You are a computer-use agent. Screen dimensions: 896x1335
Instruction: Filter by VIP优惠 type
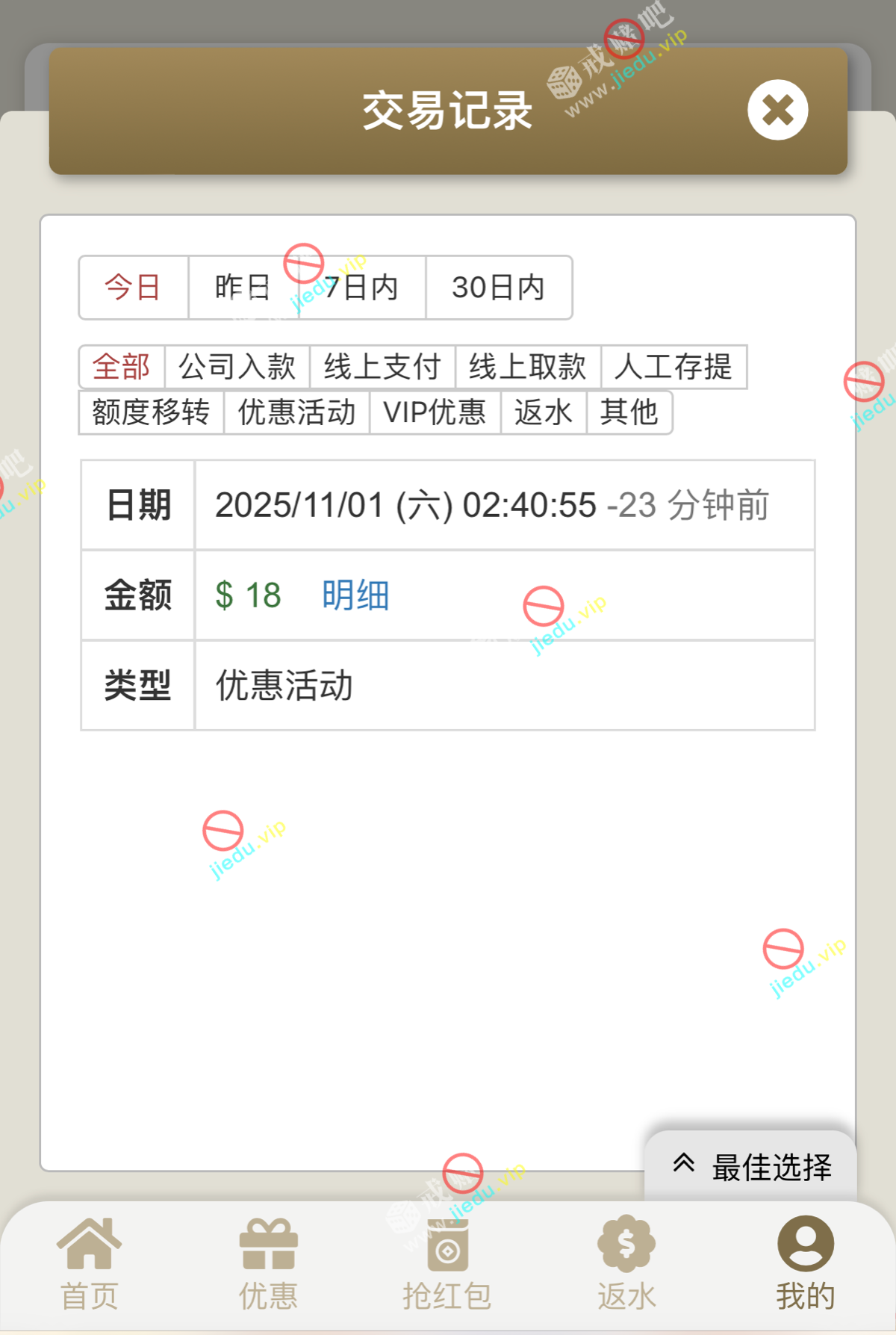(x=435, y=412)
